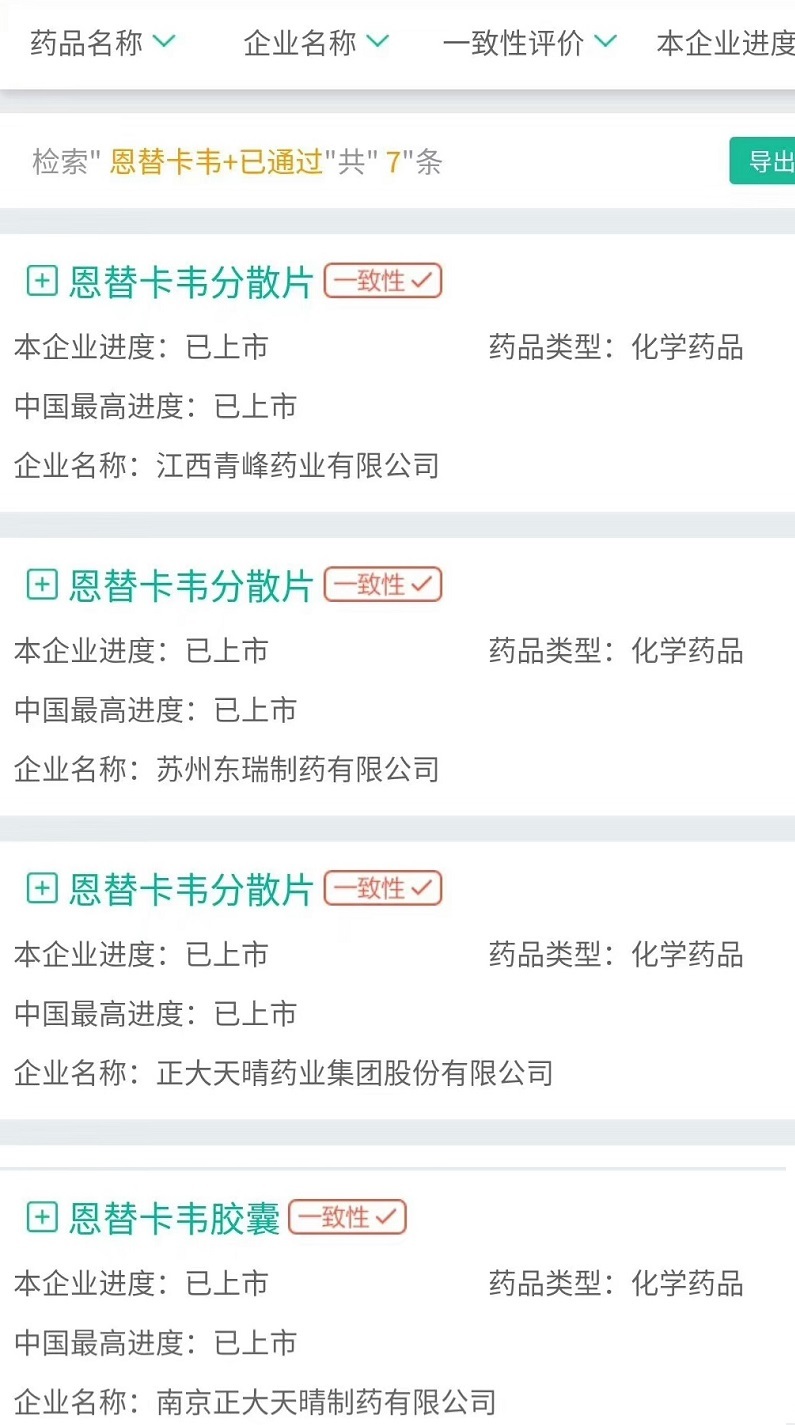This screenshot has width=795, height=1425.
Task: Expand the 正大天晴药业集团 entry plus icon
Action: pyautogui.click(x=42, y=889)
